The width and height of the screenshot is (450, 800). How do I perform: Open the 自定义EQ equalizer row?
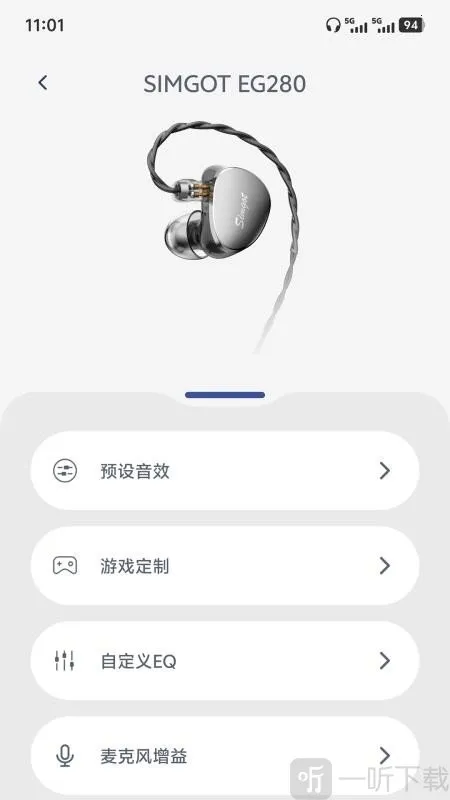[x=225, y=661]
